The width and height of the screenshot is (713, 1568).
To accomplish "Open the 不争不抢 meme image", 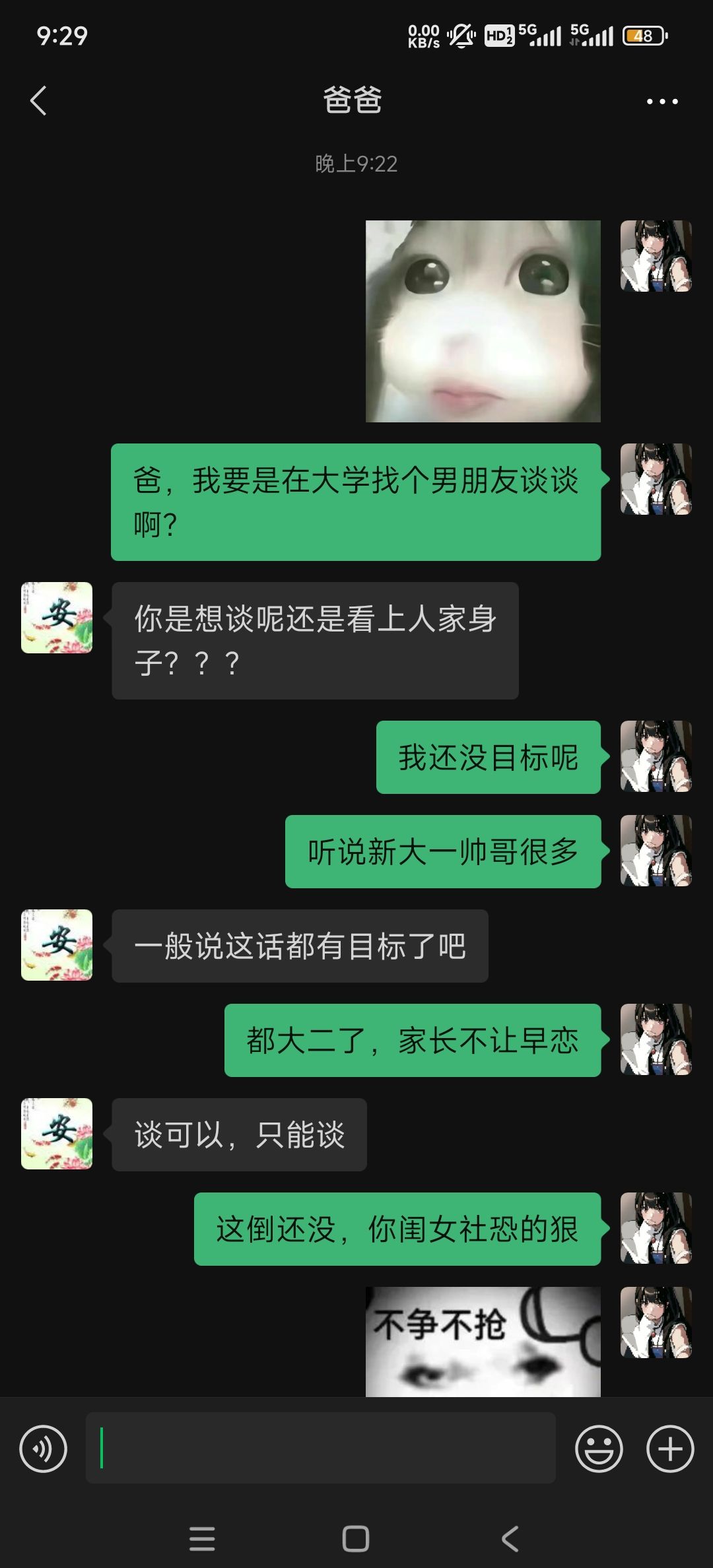I will click(x=483, y=1340).
